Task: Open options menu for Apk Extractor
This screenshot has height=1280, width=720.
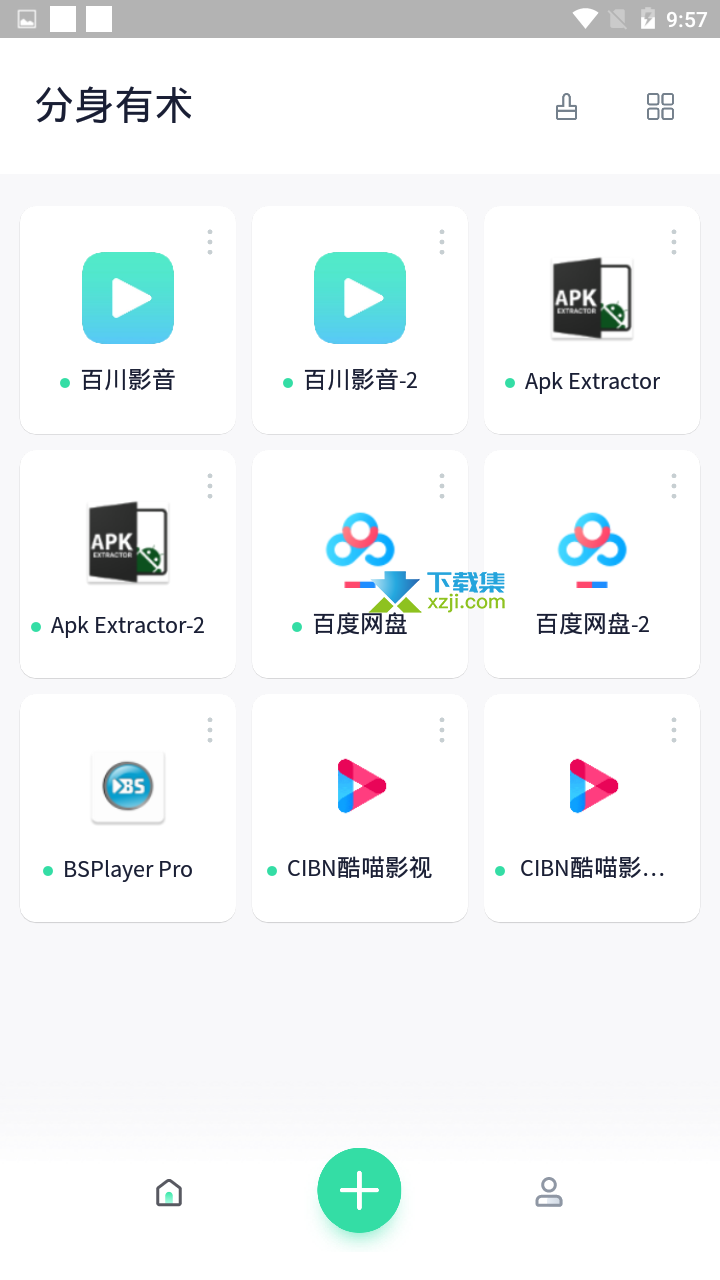Action: [673, 241]
